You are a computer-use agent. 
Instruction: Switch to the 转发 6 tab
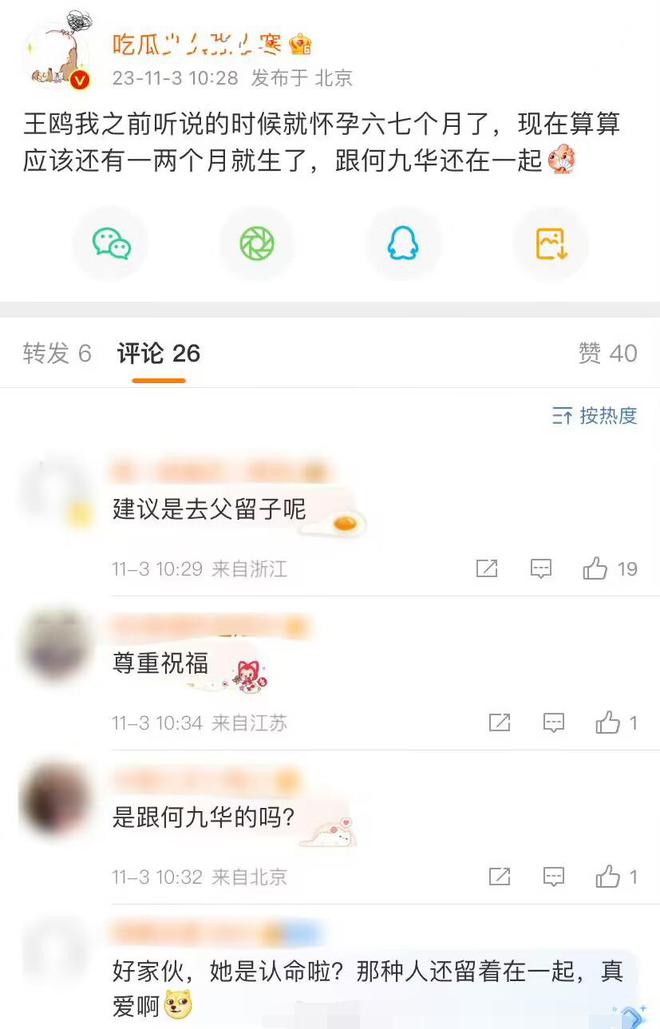click(57, 353)
